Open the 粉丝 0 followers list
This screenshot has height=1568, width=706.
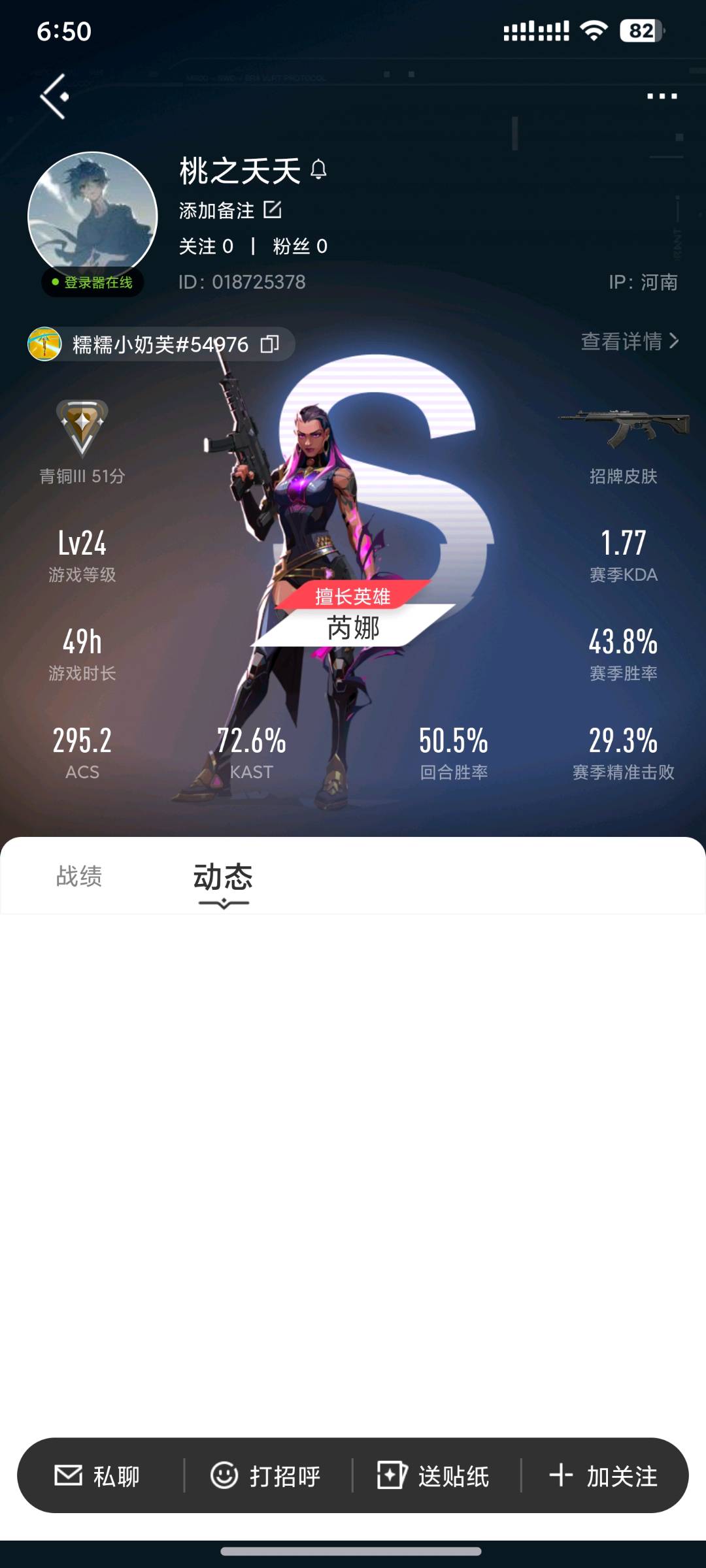coord(300,246)
